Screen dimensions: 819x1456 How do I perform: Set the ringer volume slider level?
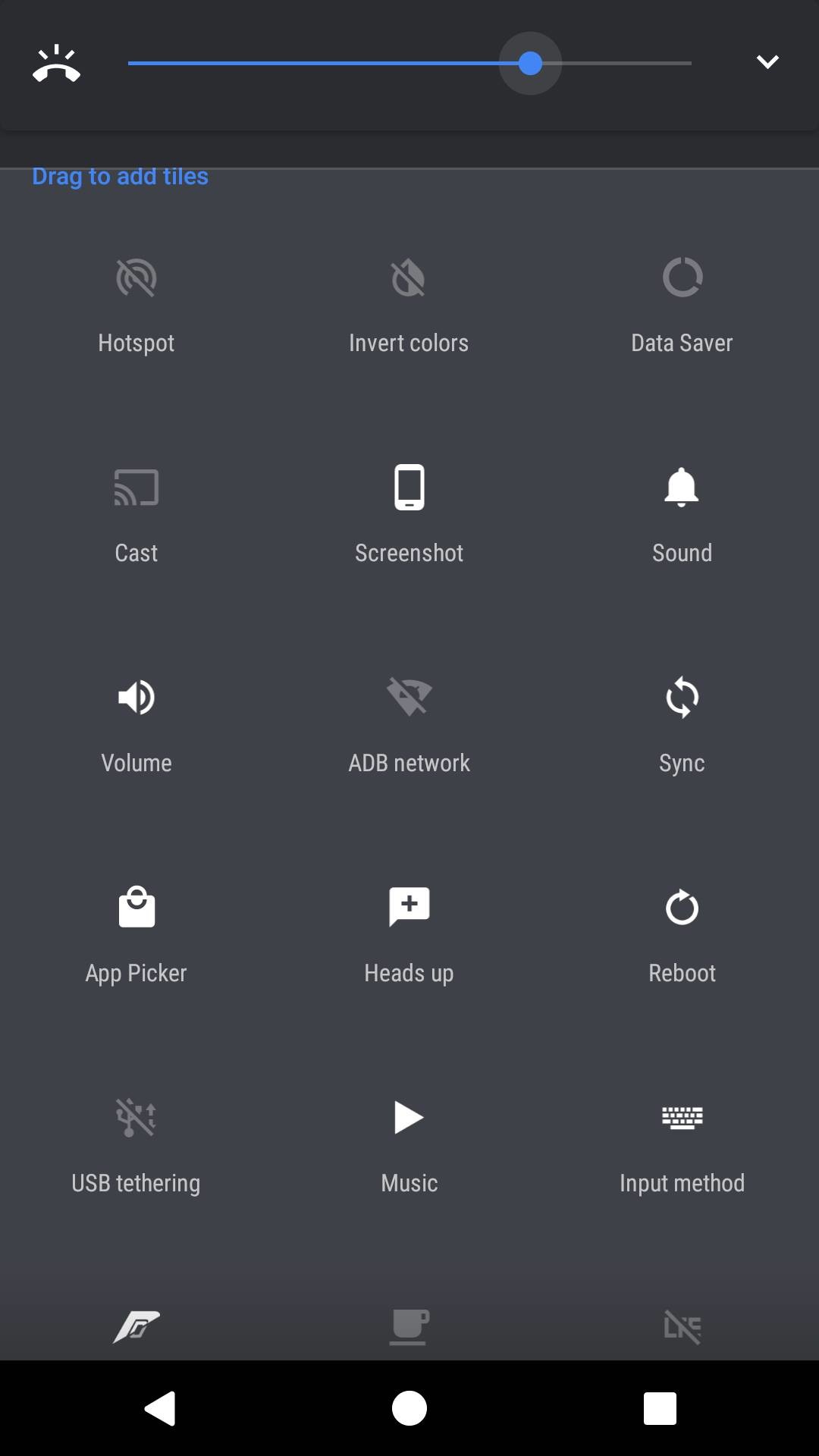530,64
